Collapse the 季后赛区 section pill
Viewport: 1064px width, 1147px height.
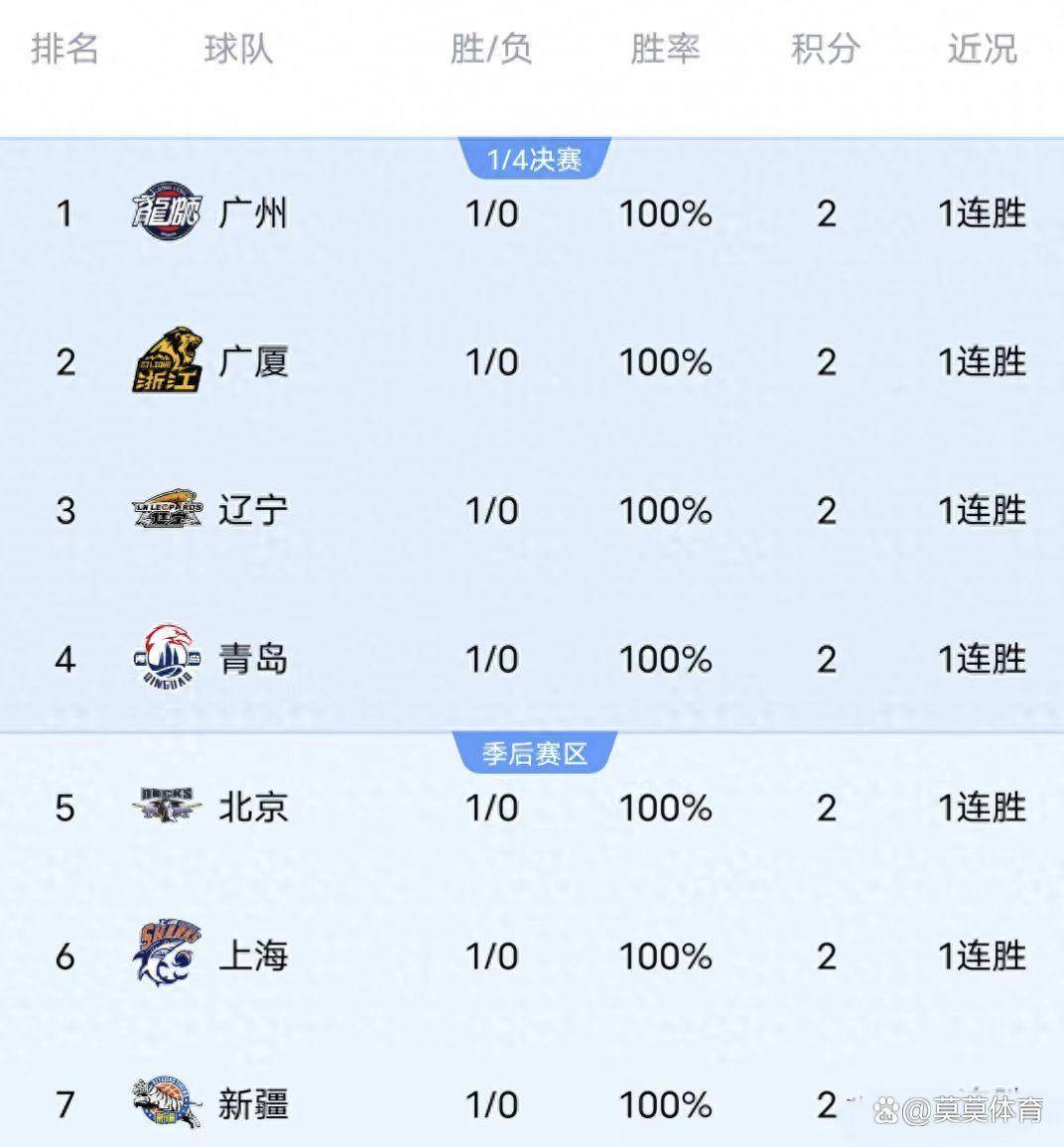pyautogui.click(x=533, y=752)
